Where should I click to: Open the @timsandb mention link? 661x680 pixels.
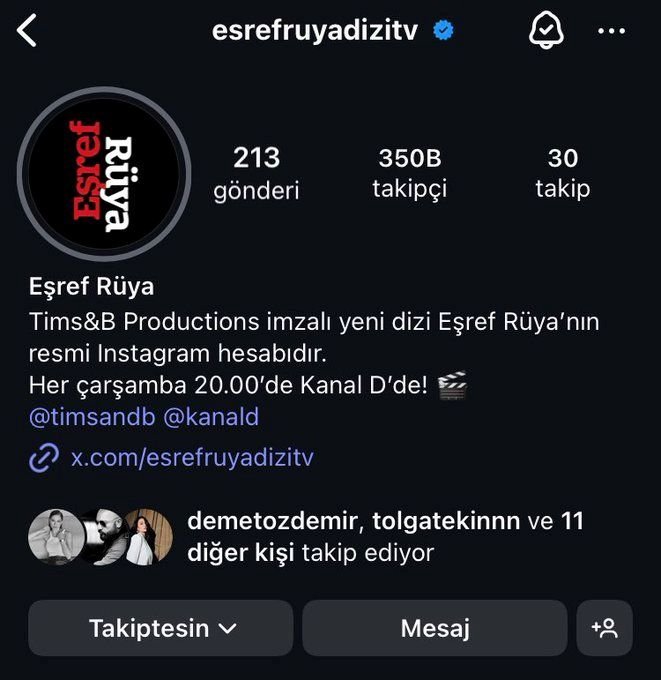click(x=92, y=417)
